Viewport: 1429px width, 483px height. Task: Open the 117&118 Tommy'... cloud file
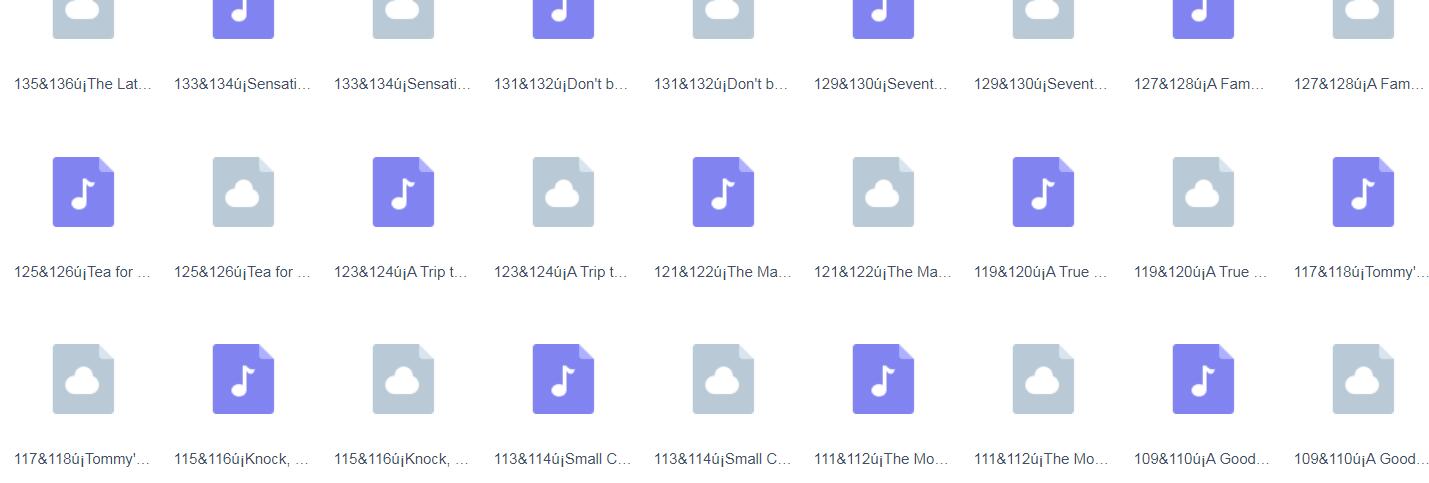[83, 379]
